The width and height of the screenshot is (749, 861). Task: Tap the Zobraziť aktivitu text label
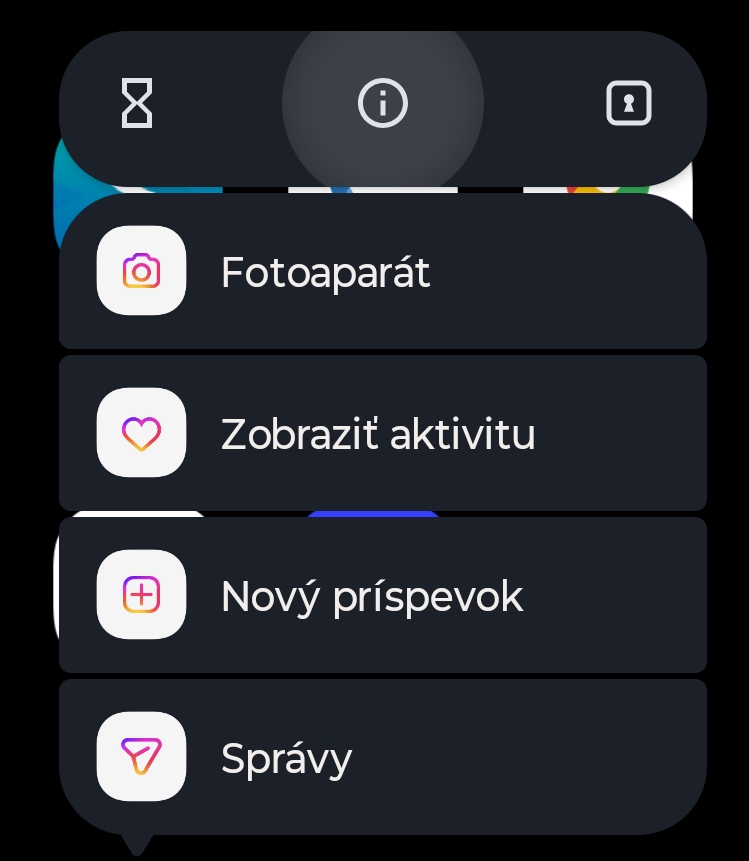coord(378,433)
